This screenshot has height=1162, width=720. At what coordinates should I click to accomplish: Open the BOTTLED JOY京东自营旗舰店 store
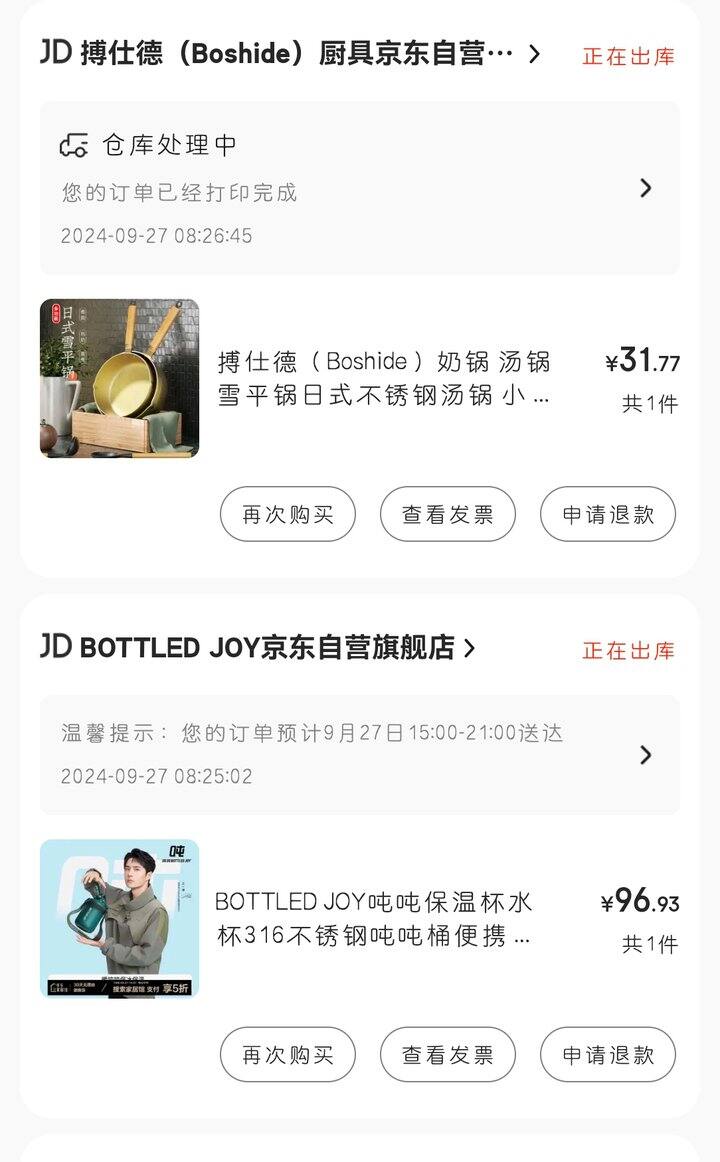tap(258, 648)
